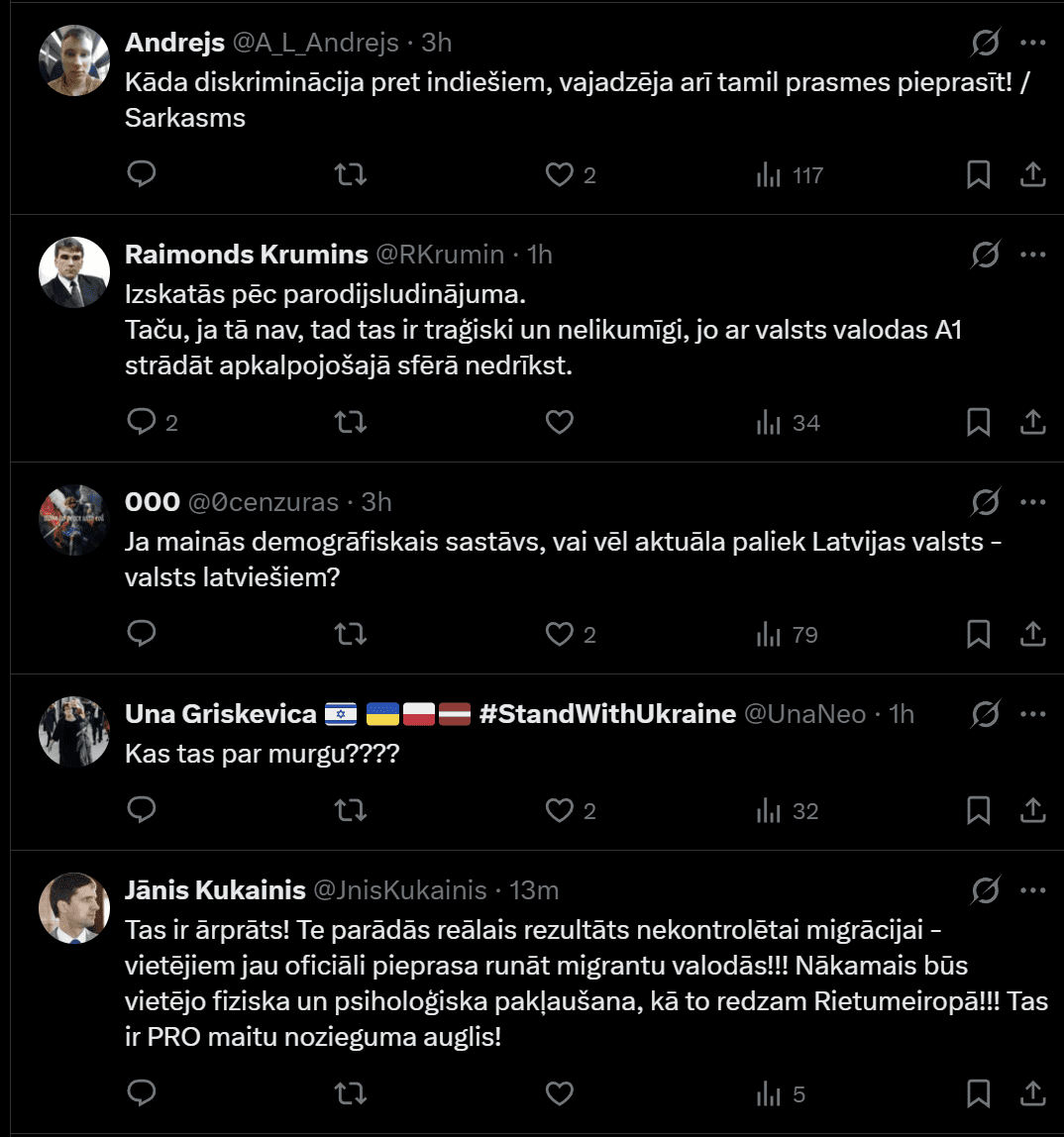Open more options on Jānis Kukainis's post
Image resolution: width=1064 pixels, height=1137 pixels.
coord(1032,890)
